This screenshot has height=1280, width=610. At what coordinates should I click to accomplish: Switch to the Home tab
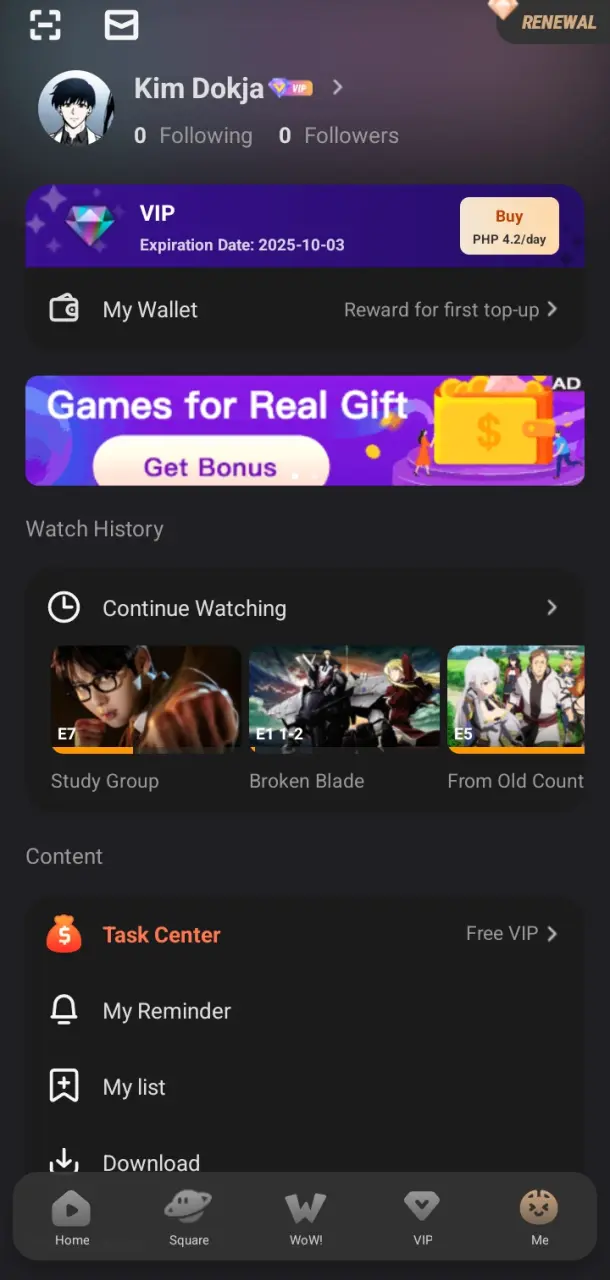point(71,1218)
